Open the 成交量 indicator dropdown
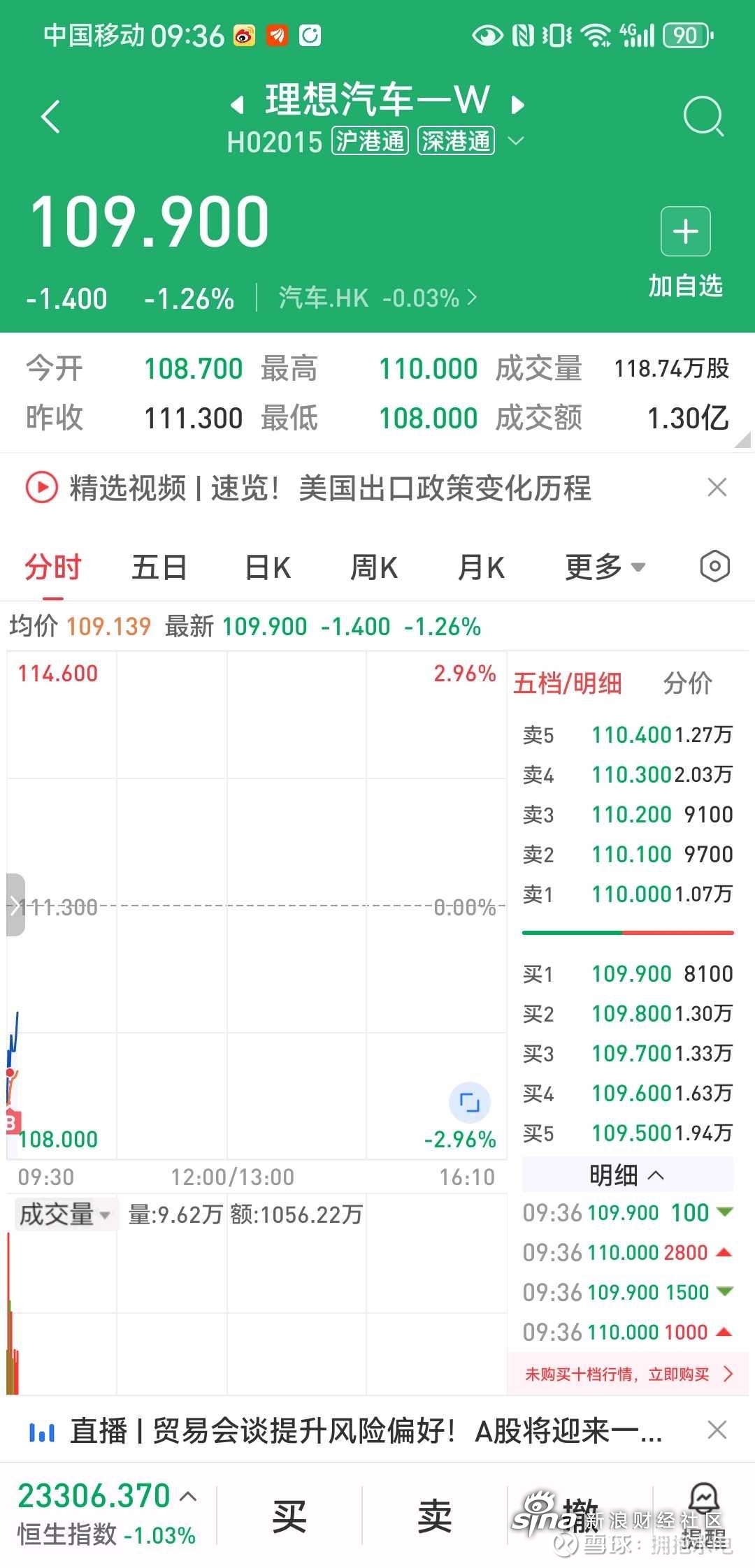The width and height of the screenshot is (755, 1568). (65, 1214)
